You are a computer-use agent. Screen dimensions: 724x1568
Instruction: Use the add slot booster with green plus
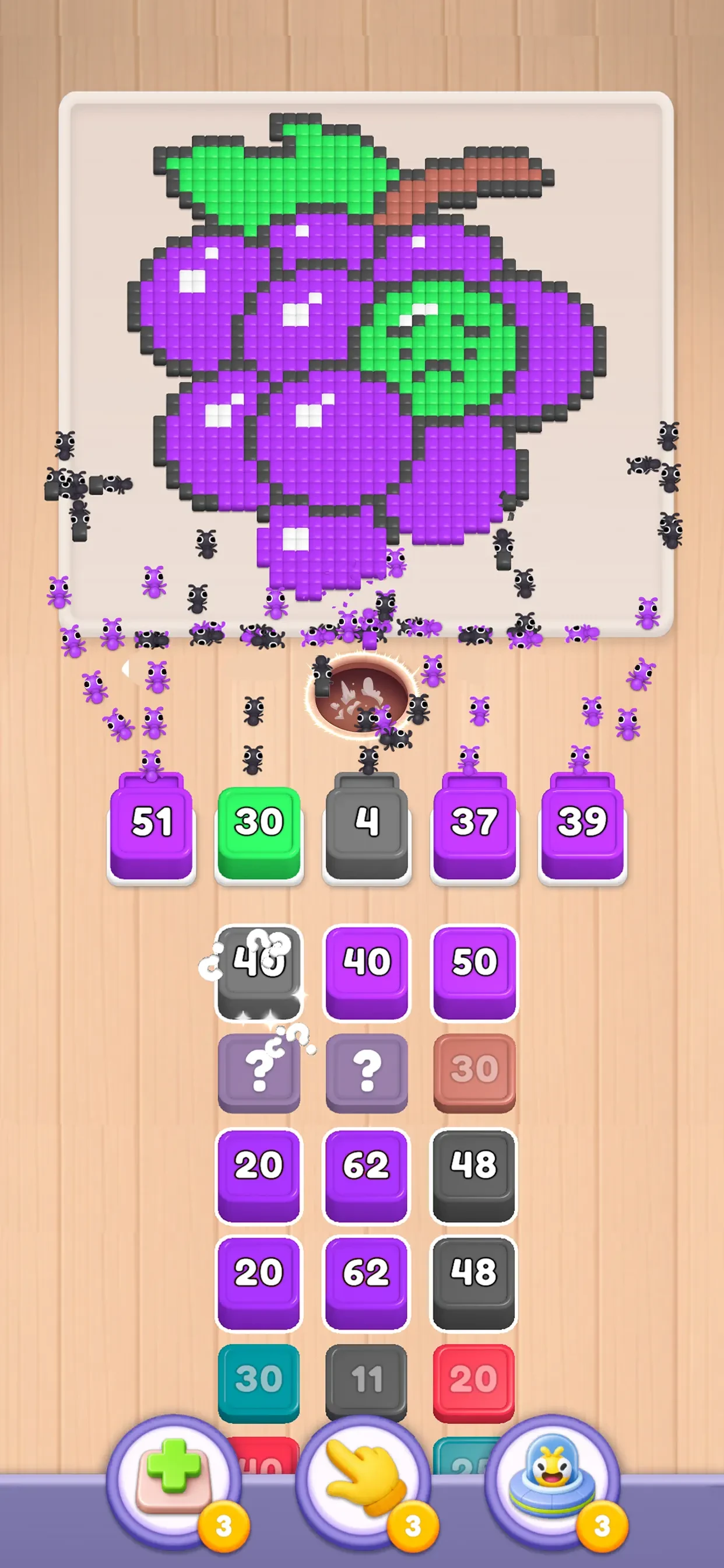coord(174,1482)
